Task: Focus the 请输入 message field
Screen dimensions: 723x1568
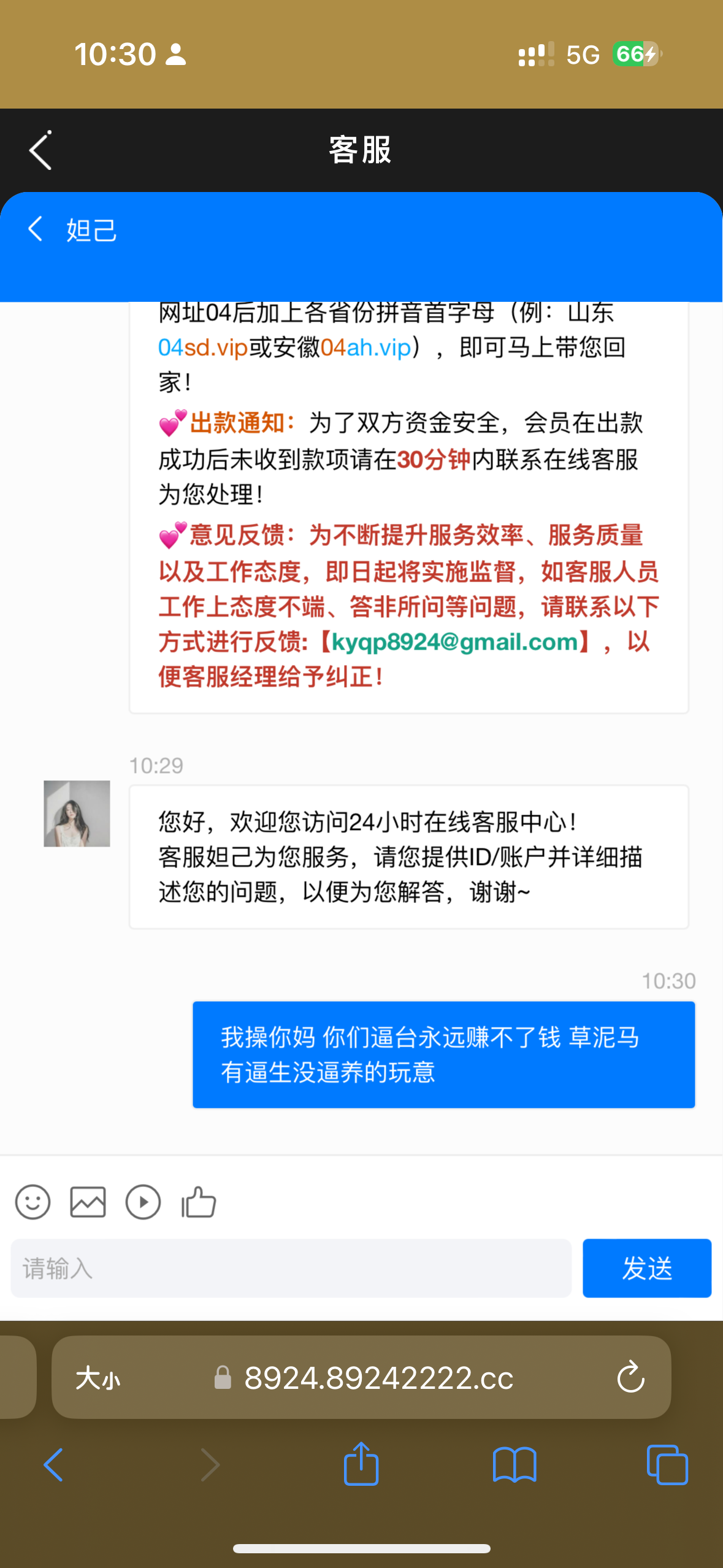Action: (291, 1268)
